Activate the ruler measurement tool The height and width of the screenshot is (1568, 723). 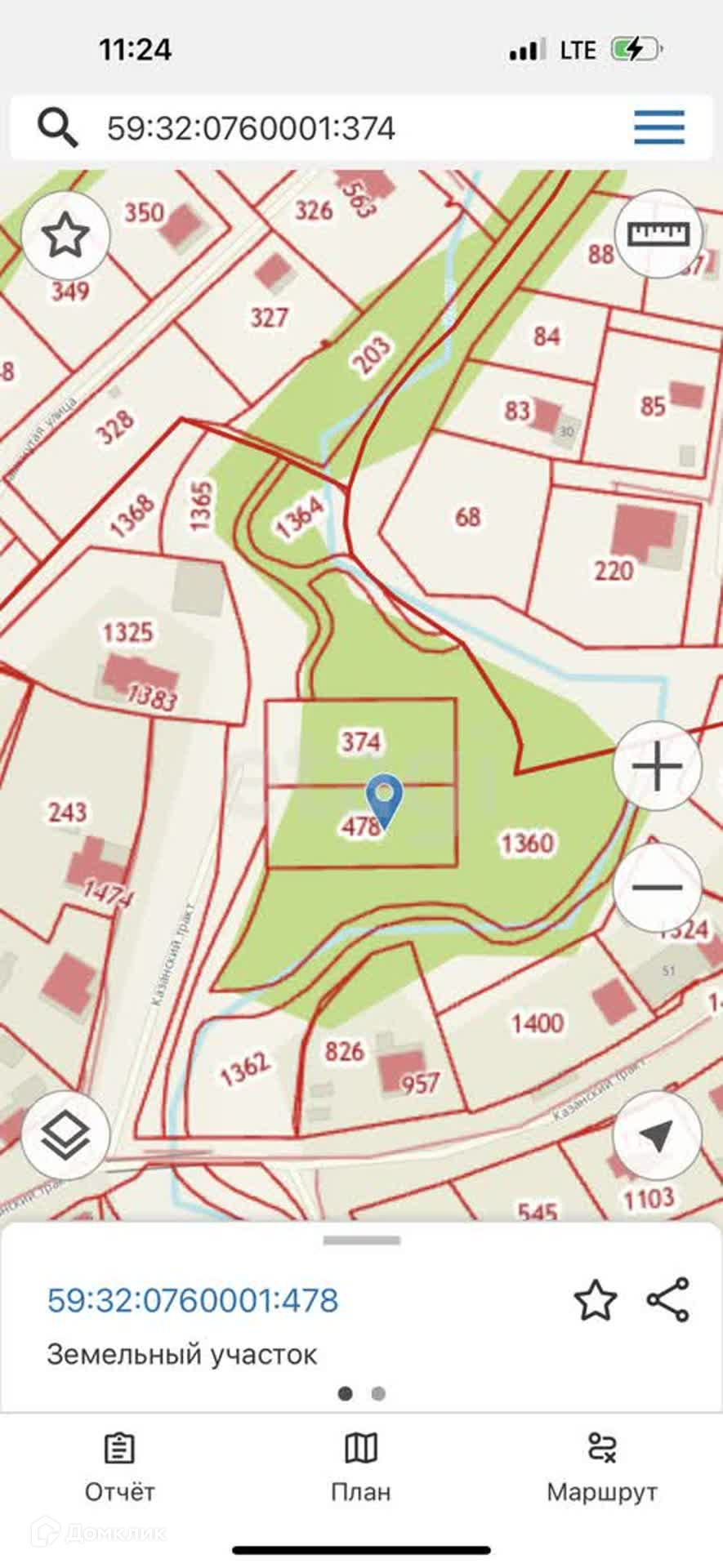658,234
